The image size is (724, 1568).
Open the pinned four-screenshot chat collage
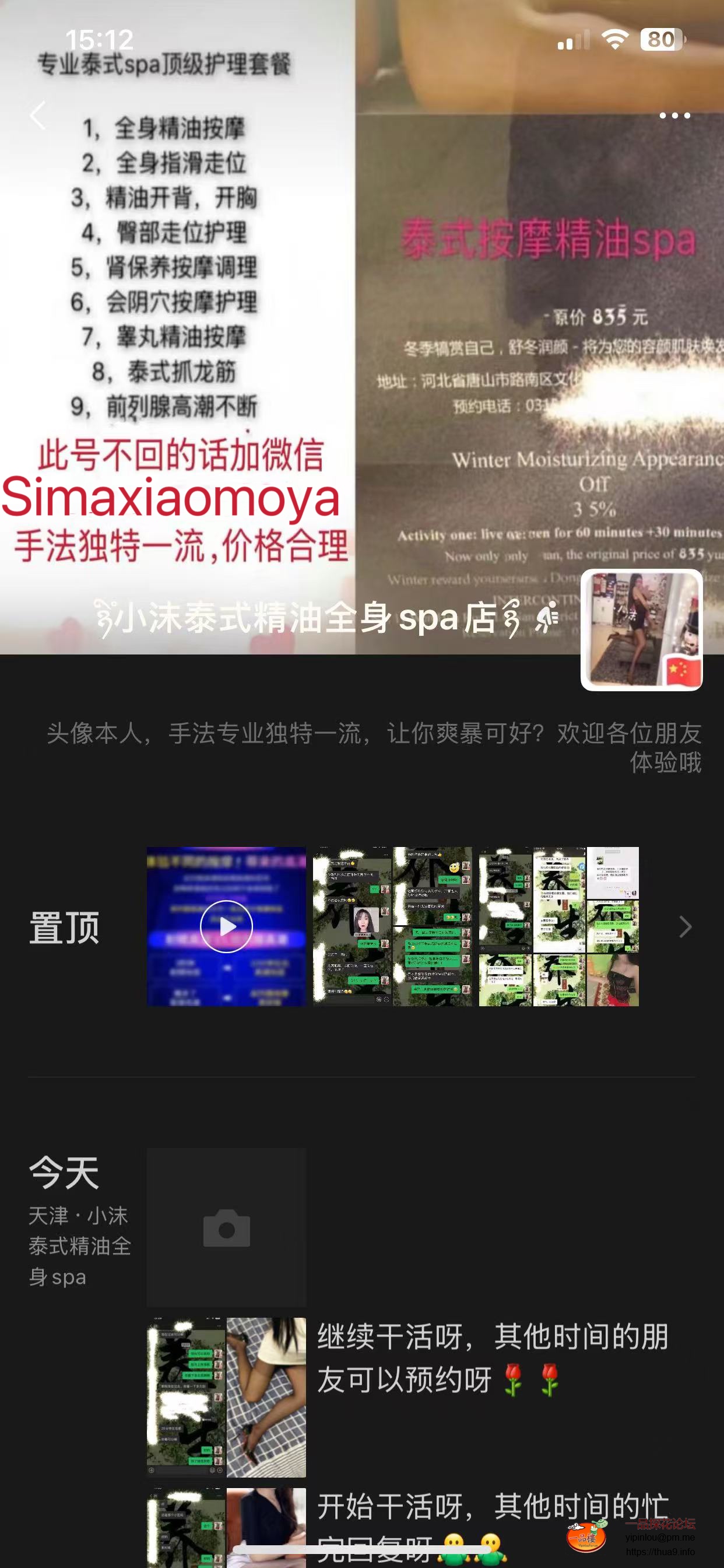392,926
